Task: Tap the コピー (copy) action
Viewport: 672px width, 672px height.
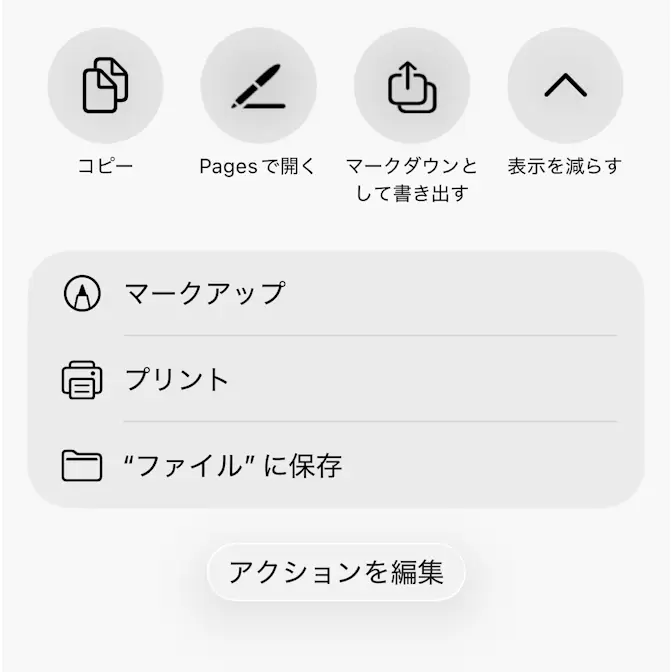Action: (105, 87)
